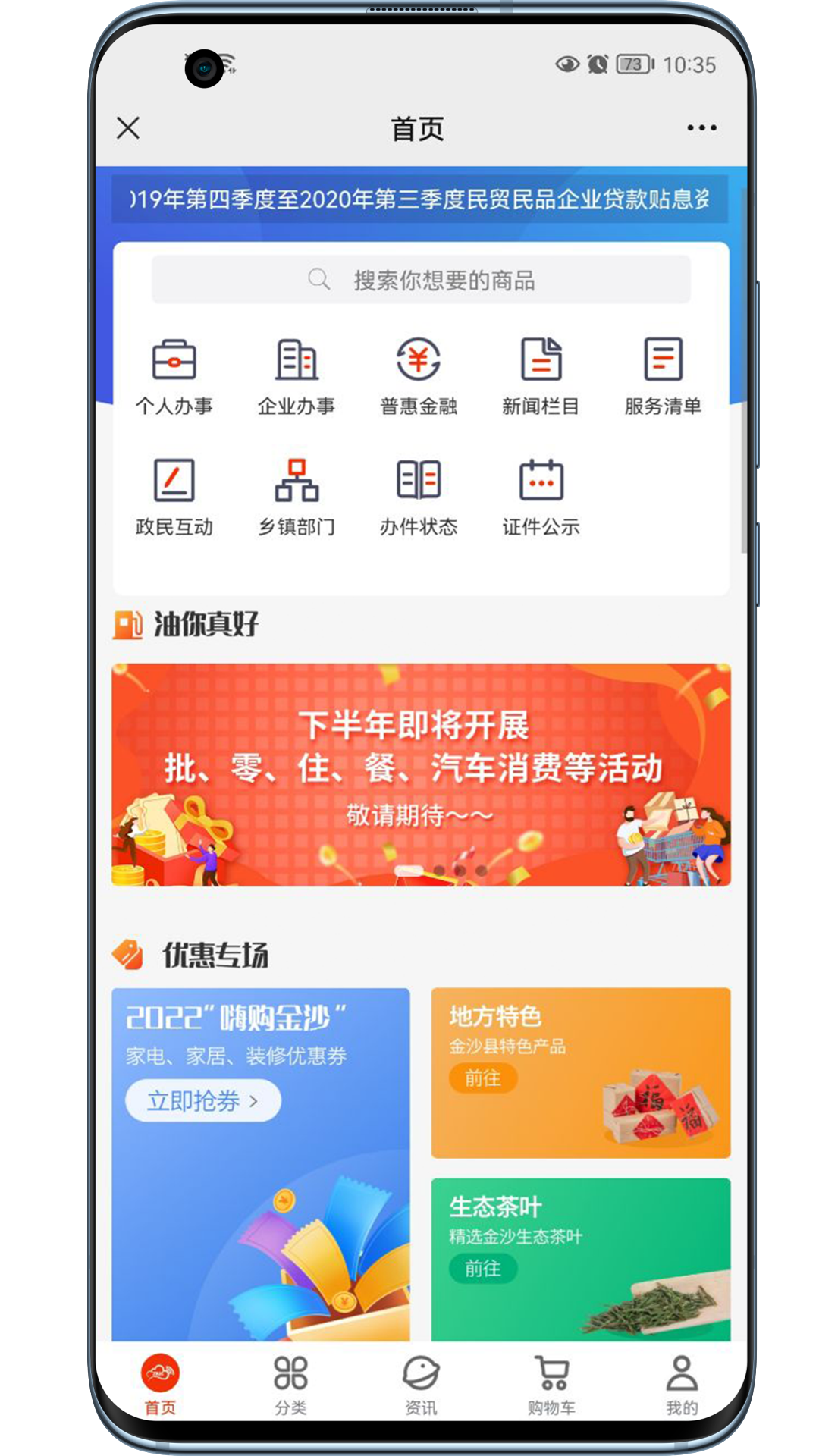Tap 前往 on the 地方特色 card
The height and width of the screenshot is (1456, 819).
[x=482, y=1078]
